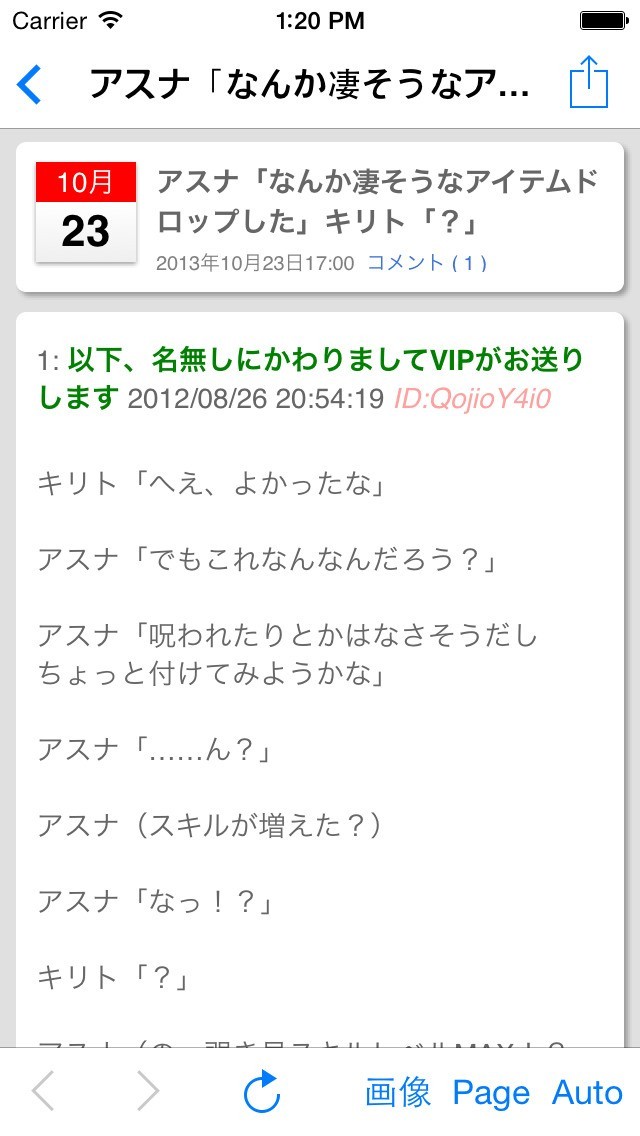
Task: Enable Auto mode
Action: 587,1092
